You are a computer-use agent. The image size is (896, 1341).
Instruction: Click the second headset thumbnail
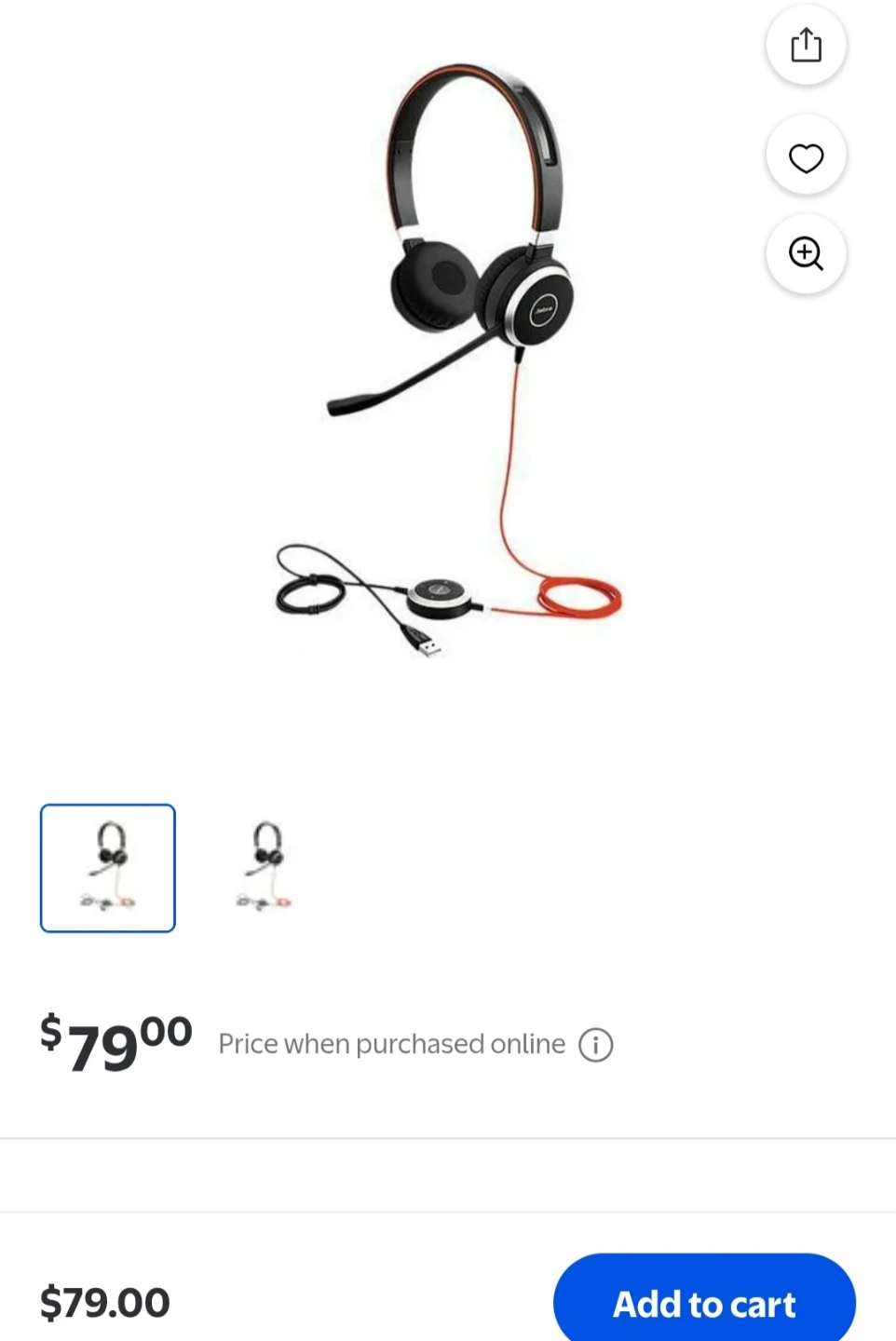click(x=265, y=867)
